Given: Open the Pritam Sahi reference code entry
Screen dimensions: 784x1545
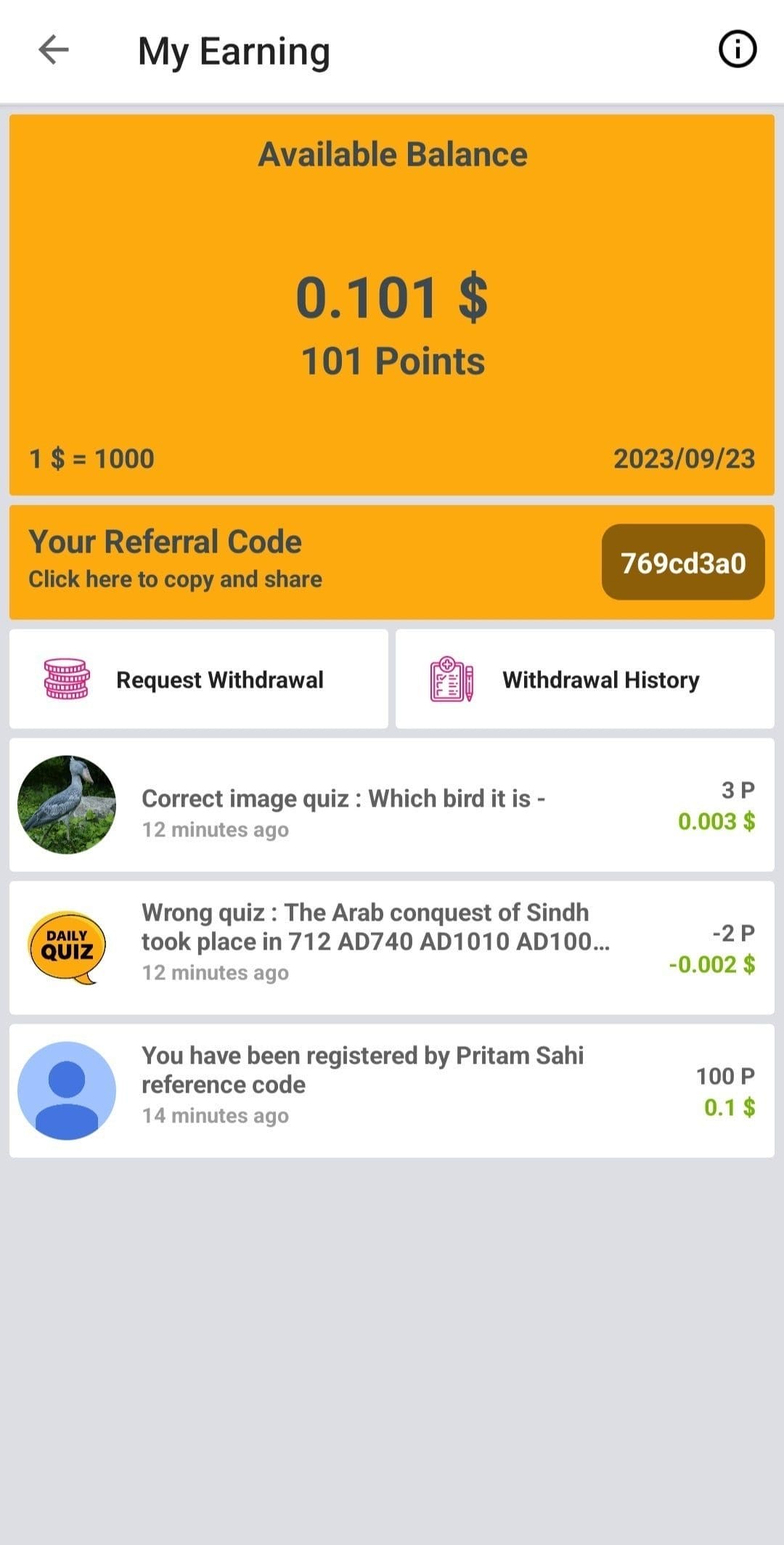Looking at the screenshot, I should [x=392, y=1091].
